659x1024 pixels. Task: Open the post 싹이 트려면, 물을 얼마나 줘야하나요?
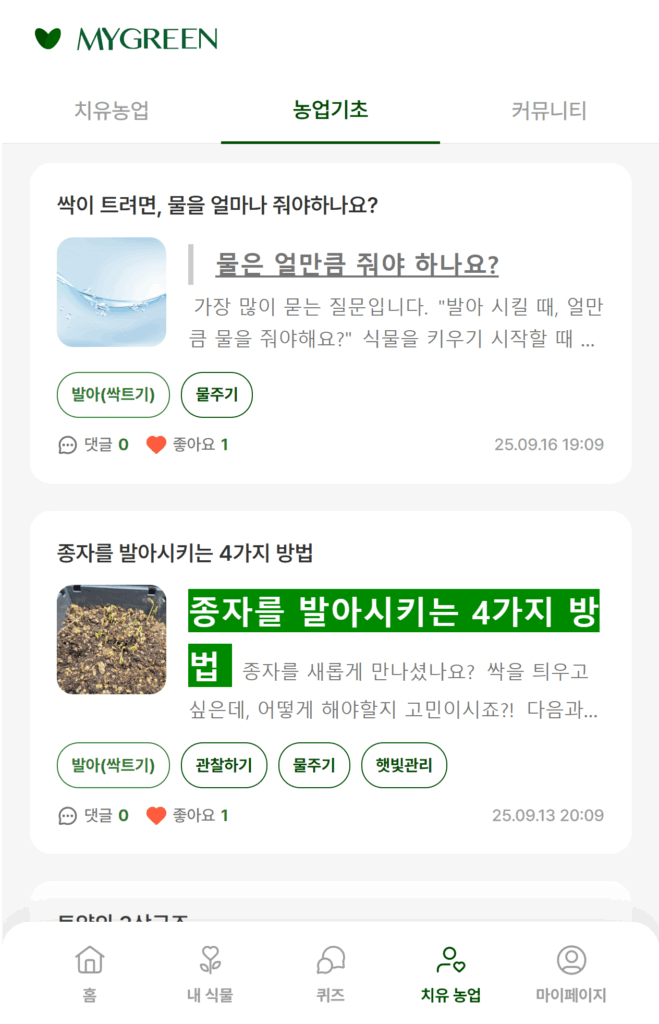(218, 206)
